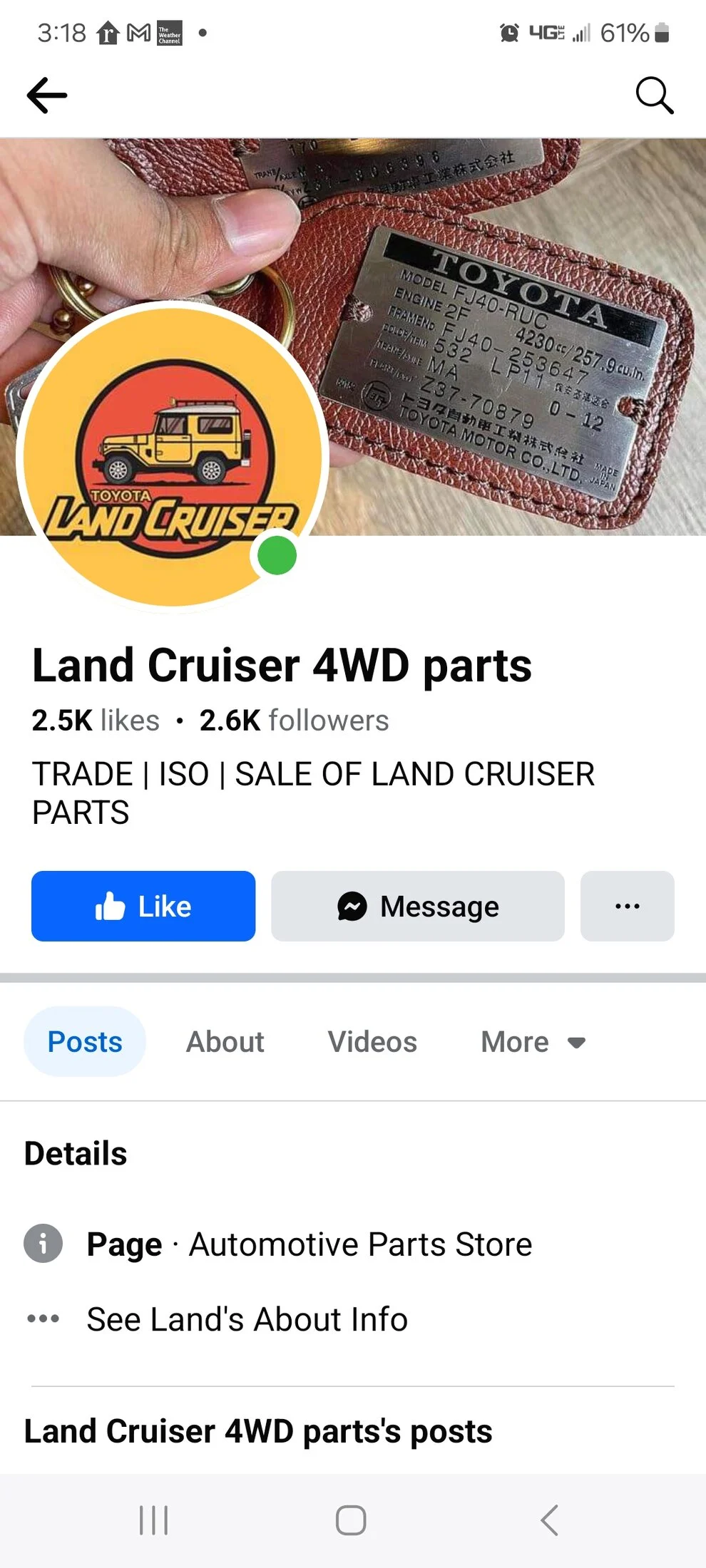This screenshot has height=1568, width=706.
Task: Switch to the Posts tab
Action: [x=85, y=1041]
